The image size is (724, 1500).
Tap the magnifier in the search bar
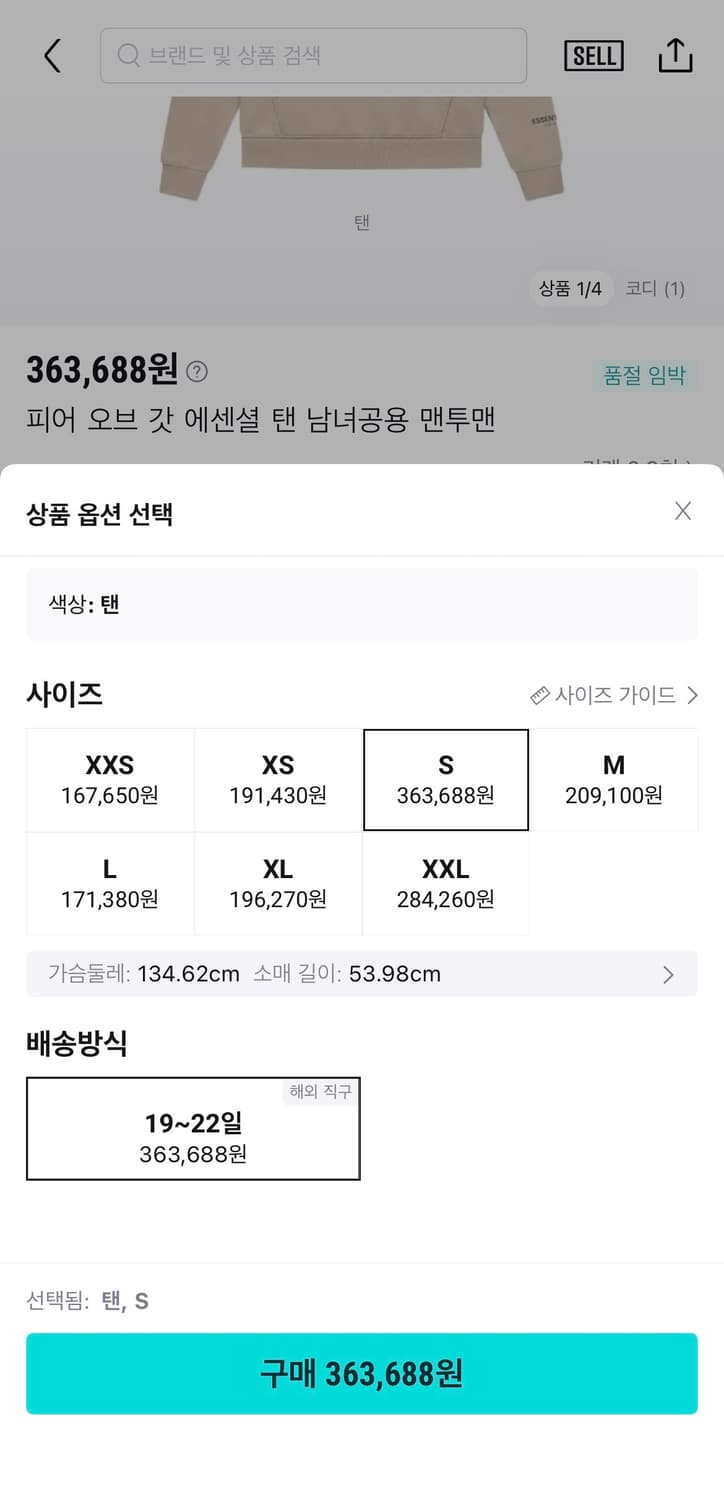pos(128,56)
